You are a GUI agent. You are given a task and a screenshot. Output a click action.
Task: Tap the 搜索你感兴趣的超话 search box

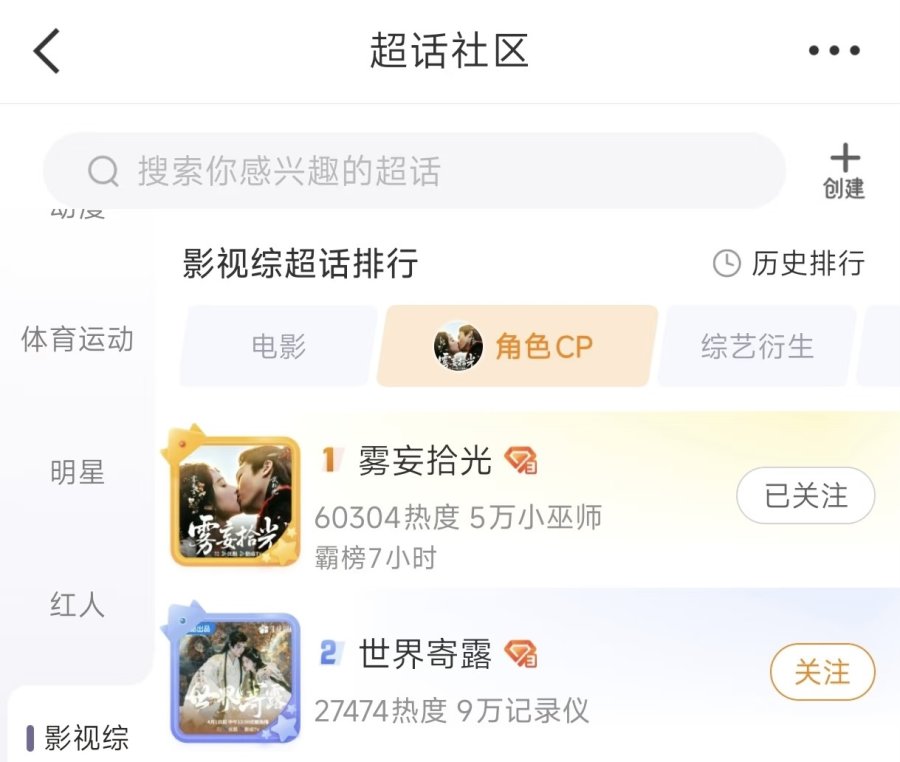[x=414, y=171]
